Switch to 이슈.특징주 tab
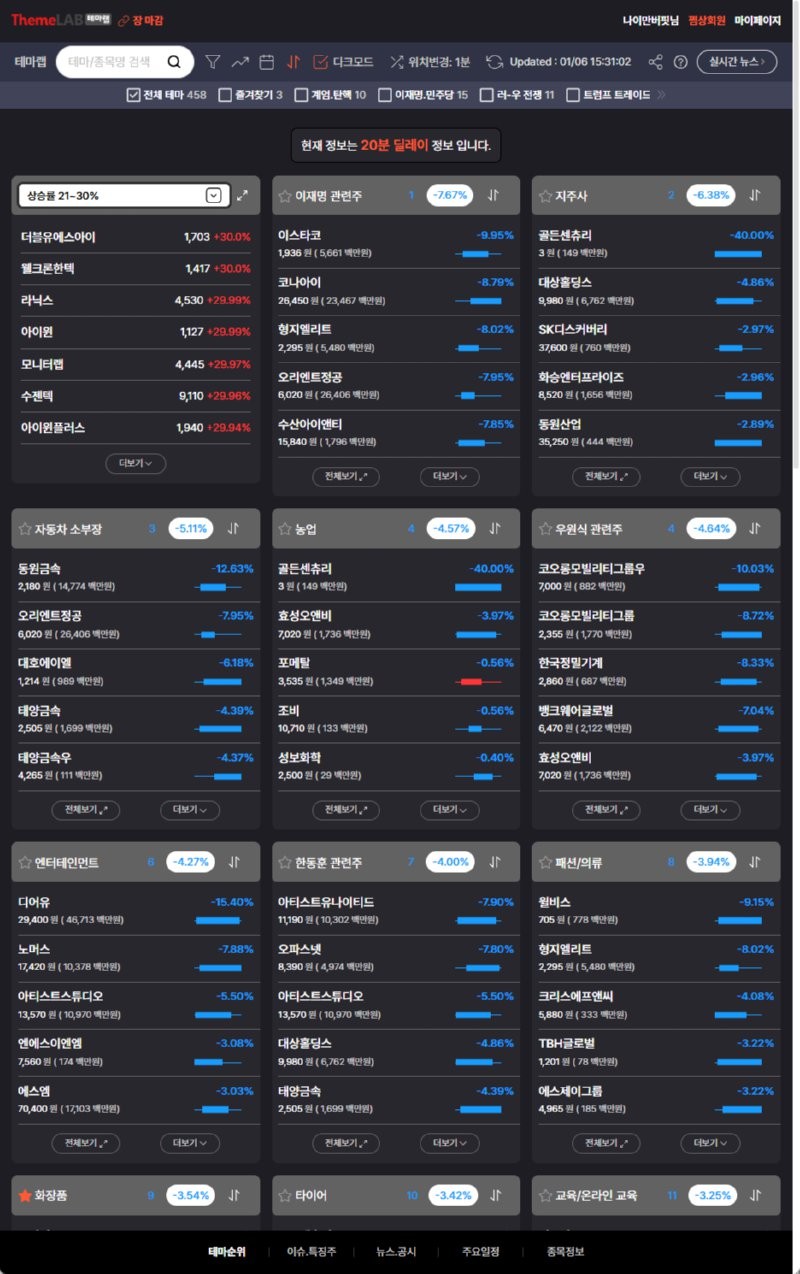Image resolution: width=800 pixels, height=1274 pixels. 311,1252
